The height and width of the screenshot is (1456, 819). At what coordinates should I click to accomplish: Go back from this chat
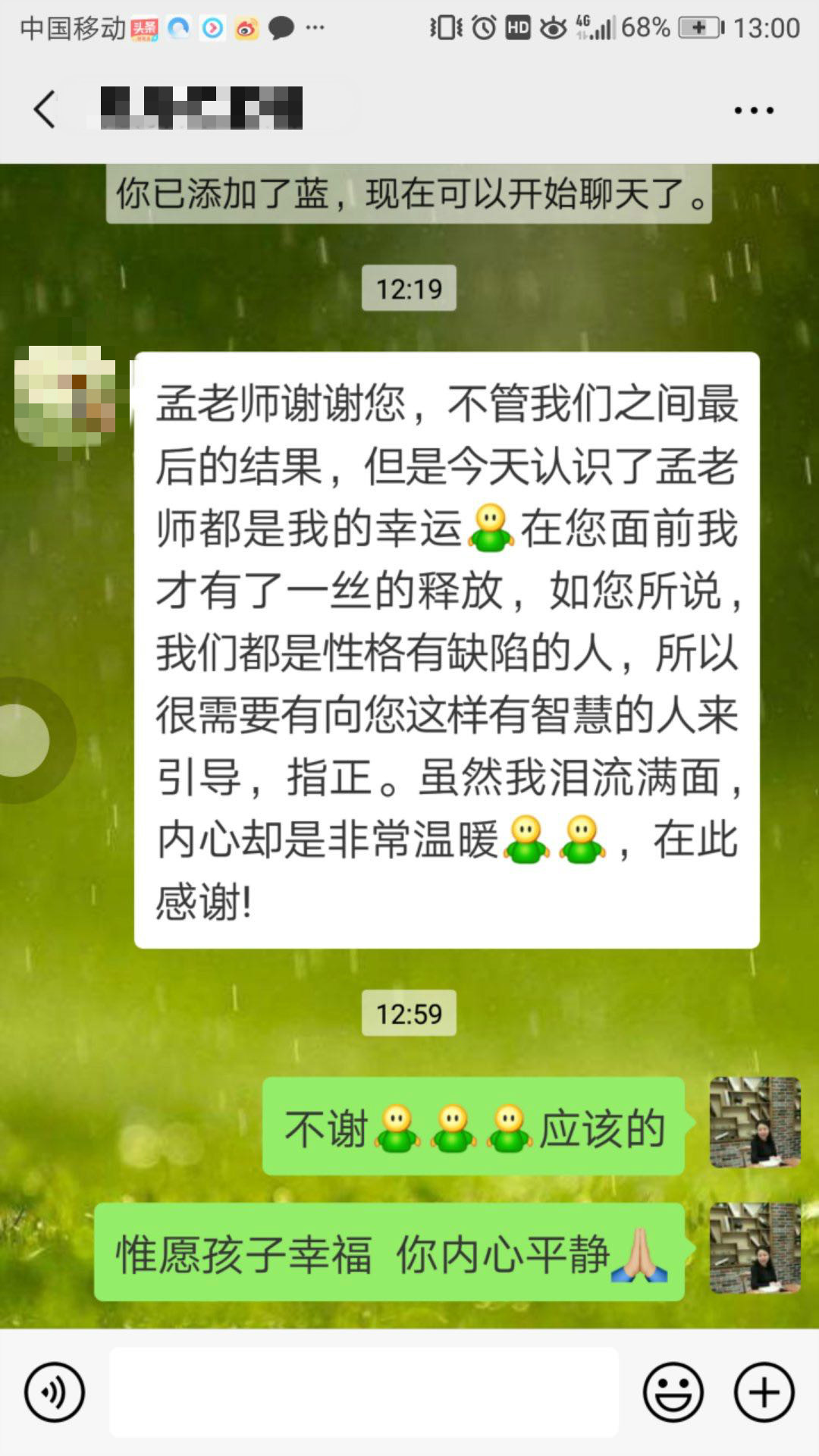pos(45,109)
